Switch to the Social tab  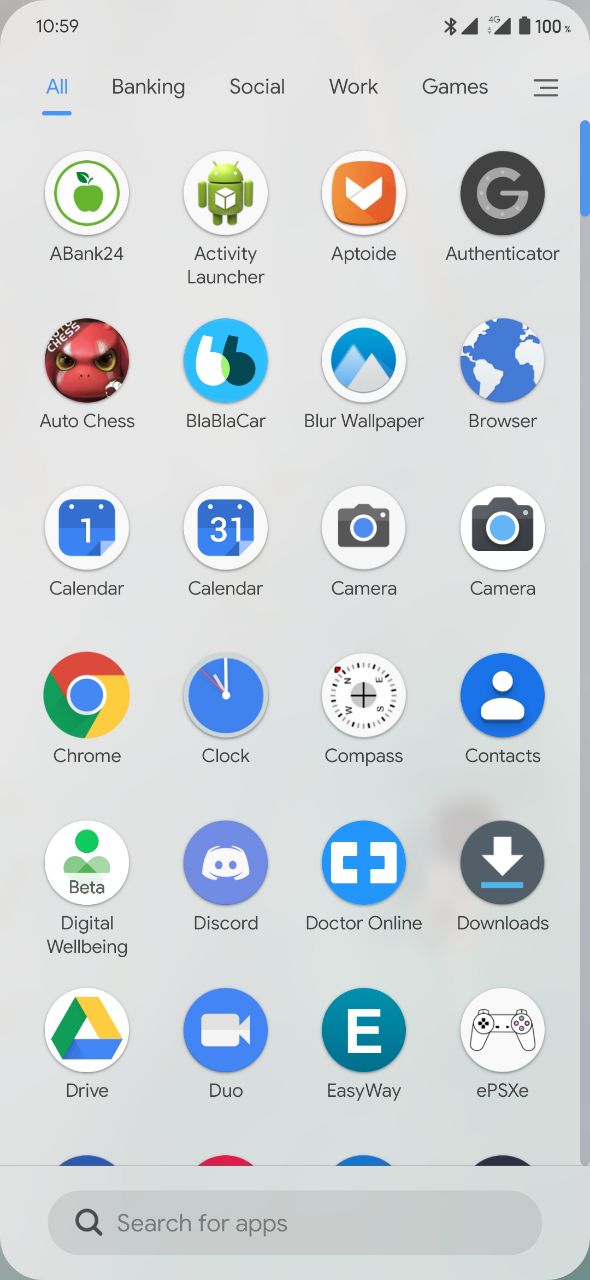click(257, 87)
